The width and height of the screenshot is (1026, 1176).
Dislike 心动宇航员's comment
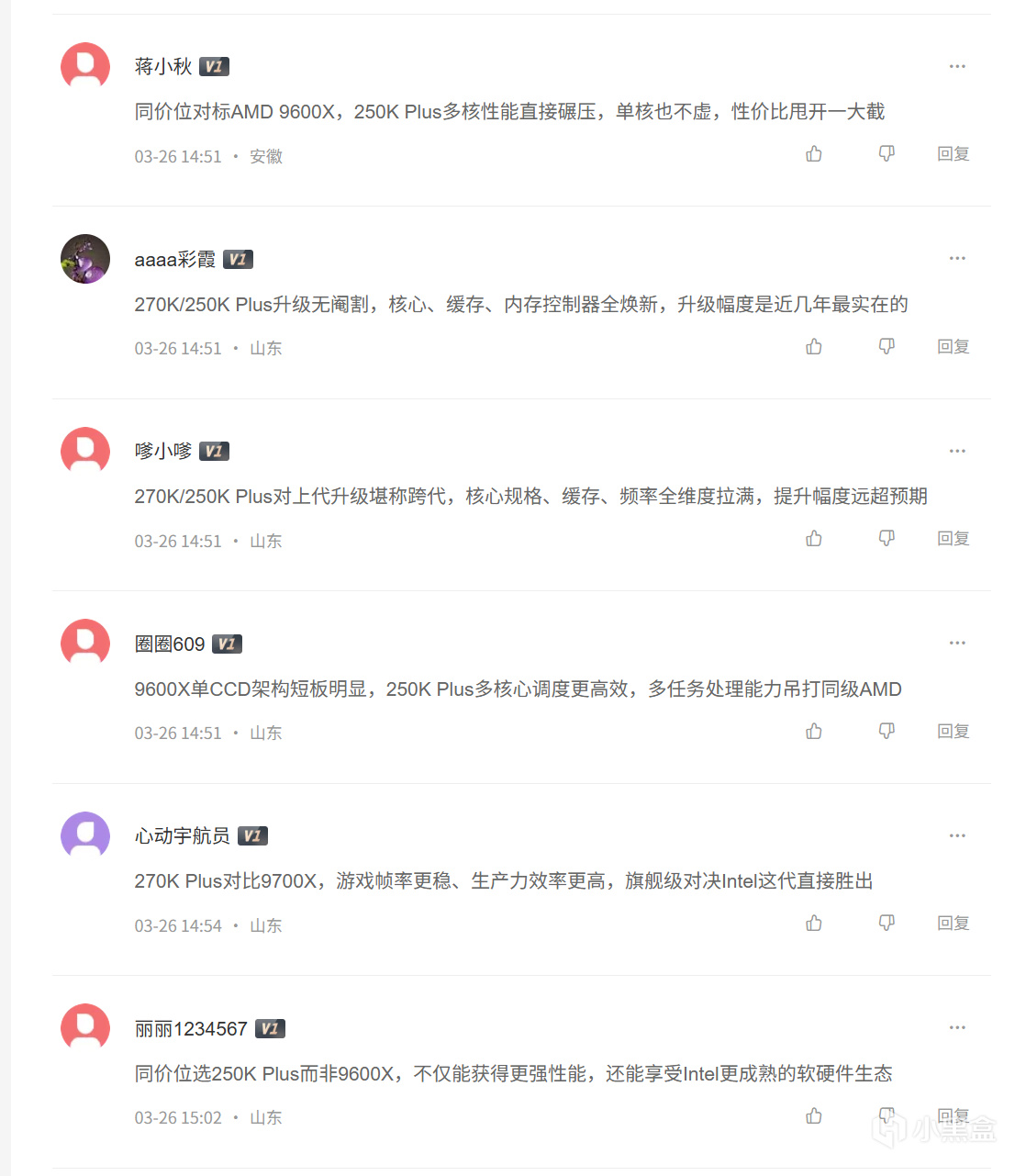887,924
